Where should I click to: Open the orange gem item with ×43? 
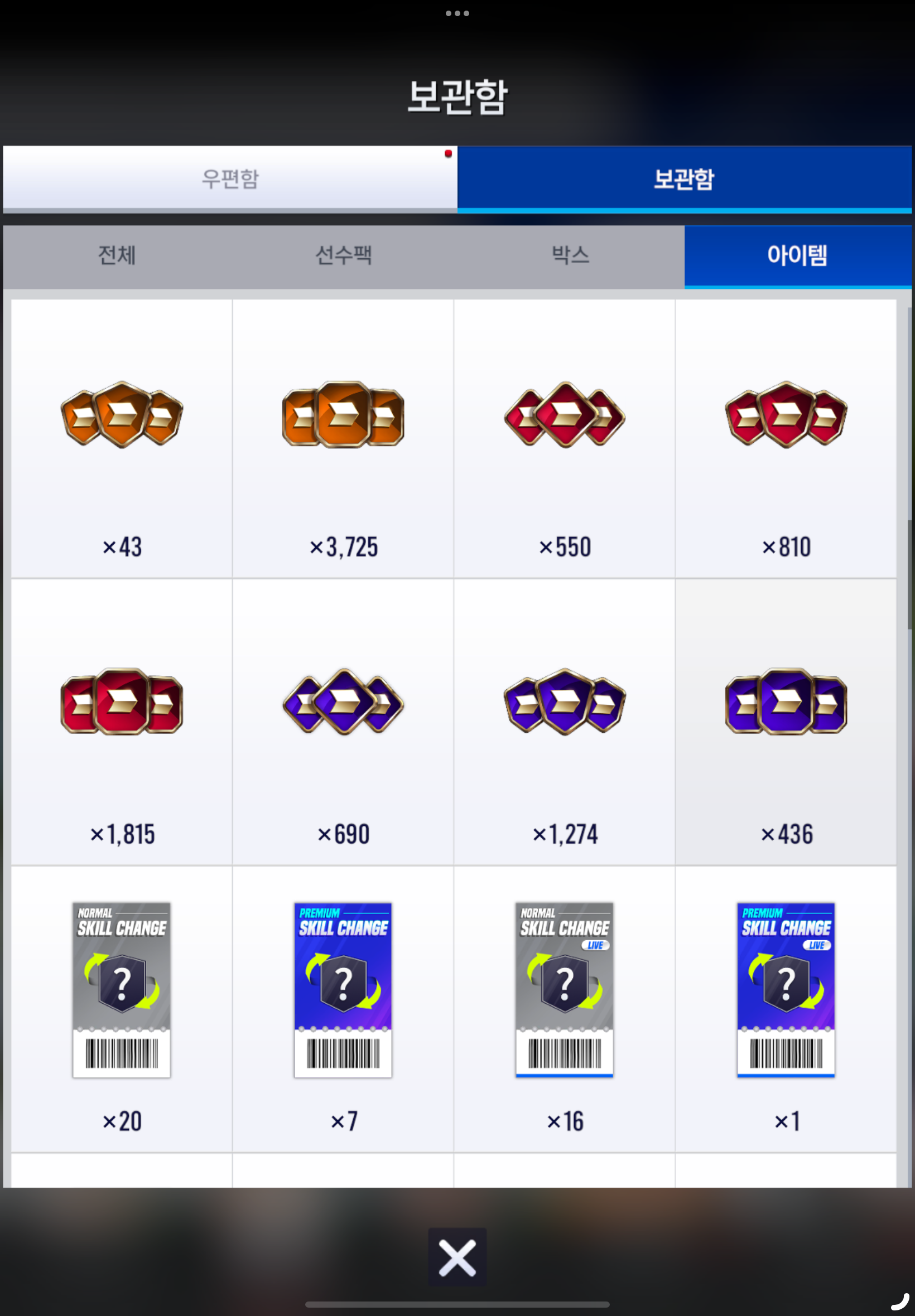122,438
